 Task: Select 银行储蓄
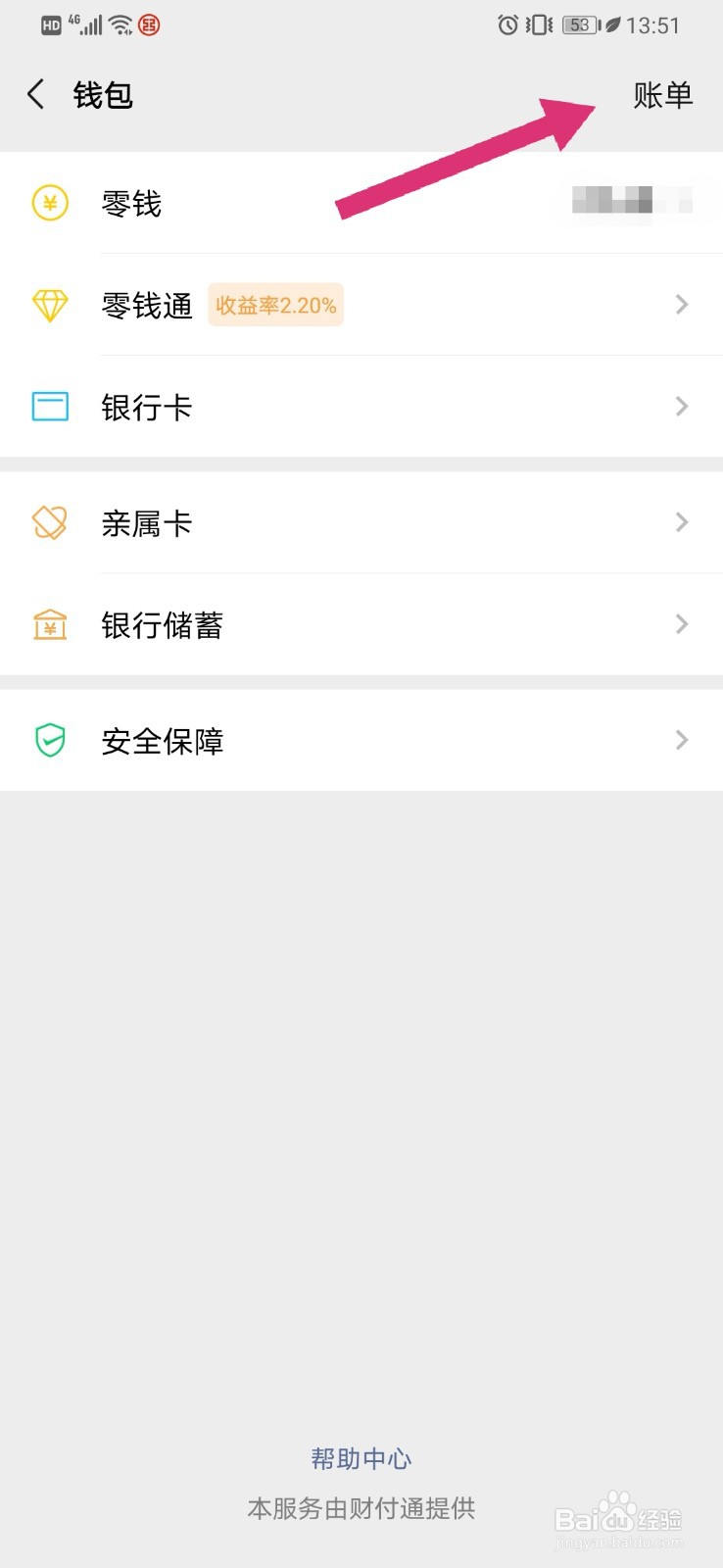[x=361, y=624]
